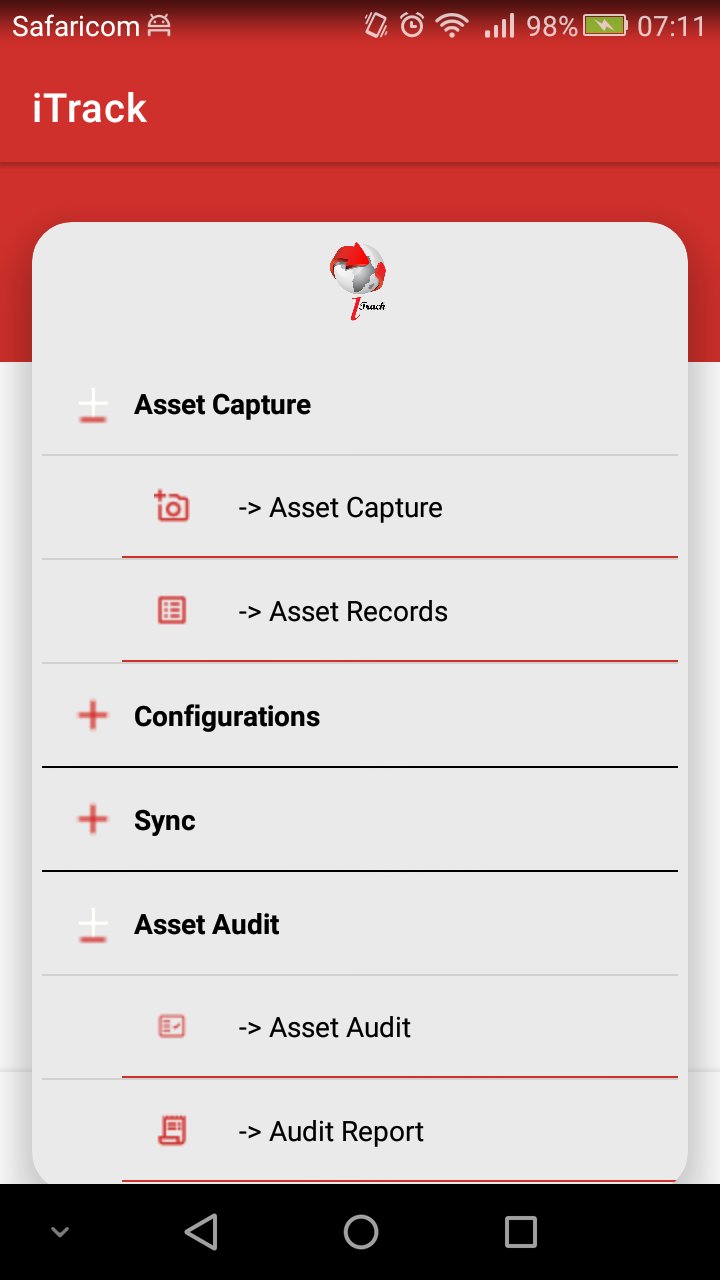Viewport: 720px width, 1280px height.
Task: Tap the Safaricom headset icon in status bar
Action: pyautogui.click(x=160, y=27)
